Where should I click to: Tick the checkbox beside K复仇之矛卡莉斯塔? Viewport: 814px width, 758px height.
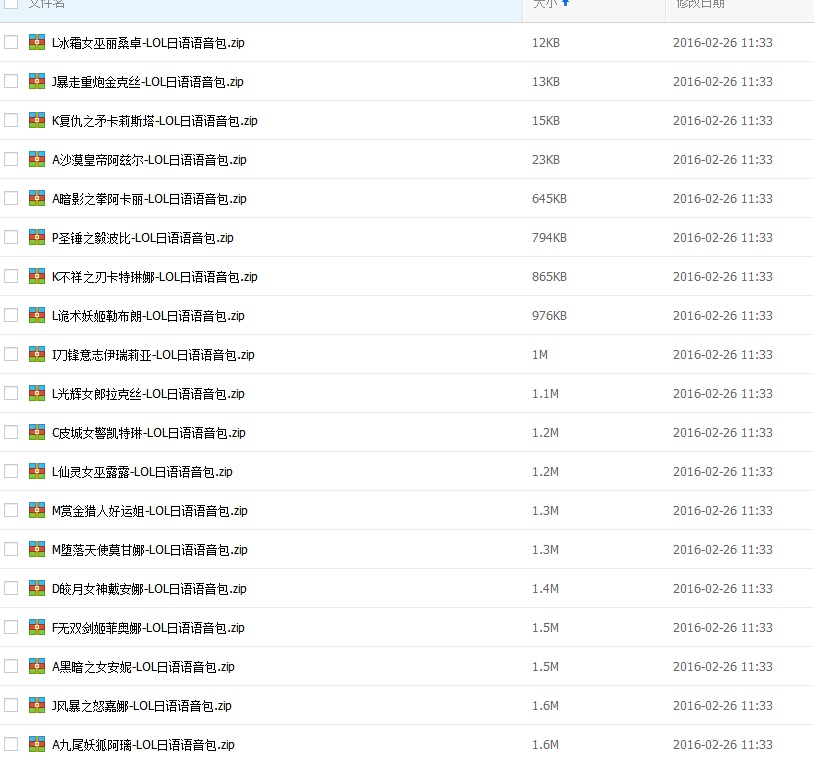(x=11, y=120)
